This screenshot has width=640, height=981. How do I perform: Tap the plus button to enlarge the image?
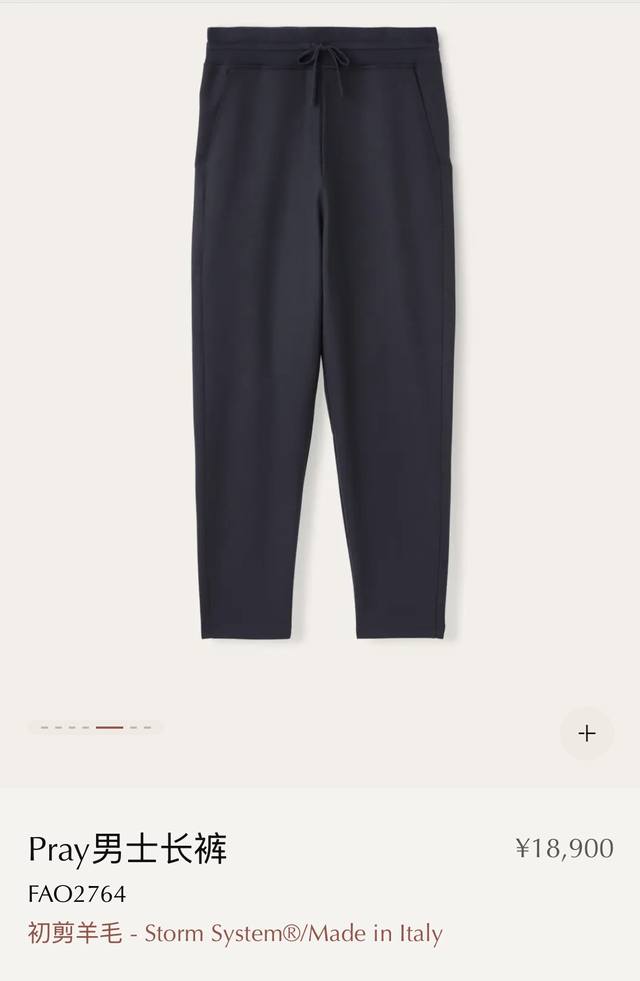coord(587,733)
